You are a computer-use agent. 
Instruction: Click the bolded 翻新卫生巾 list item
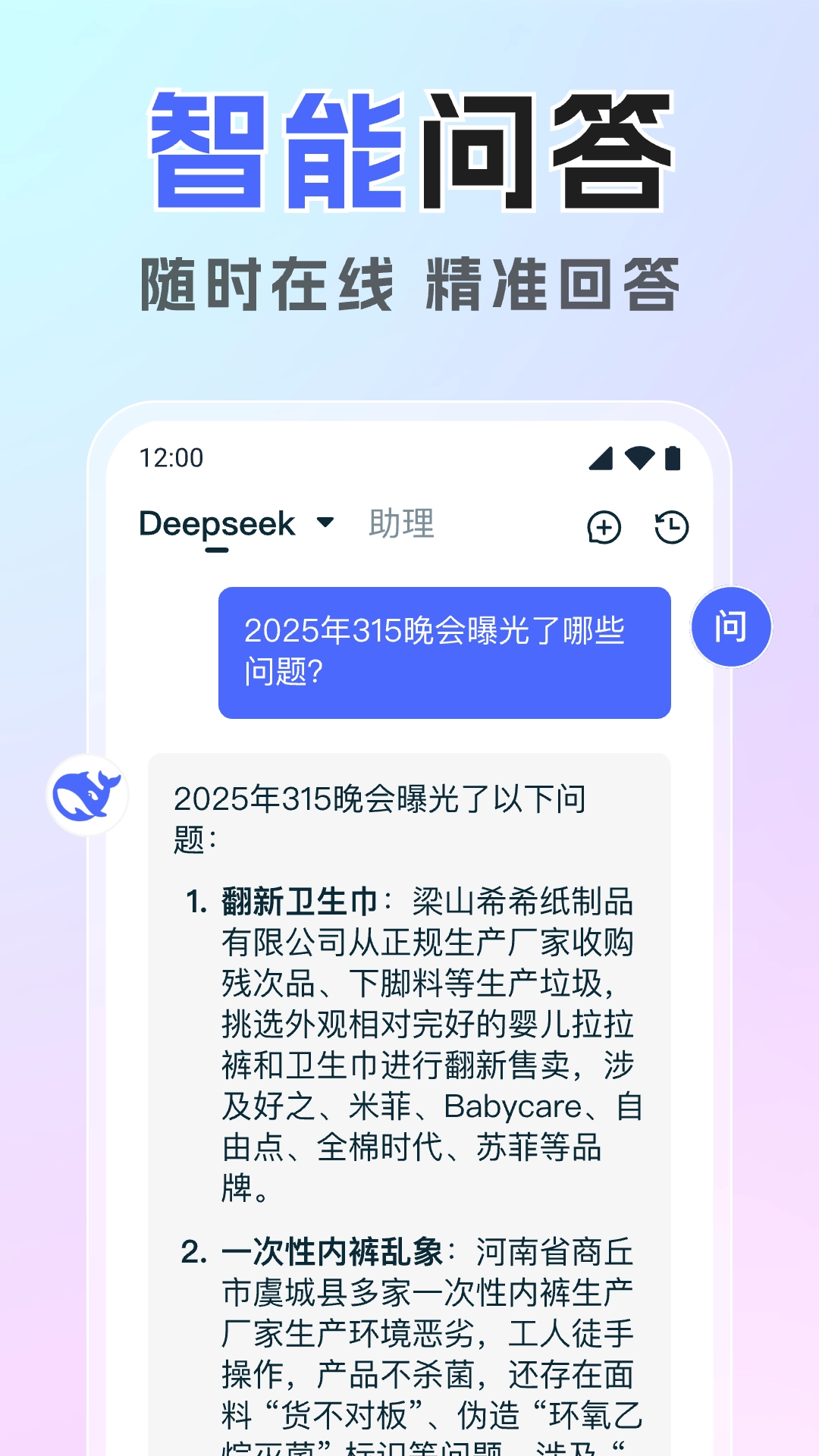(x=303, y=902)
